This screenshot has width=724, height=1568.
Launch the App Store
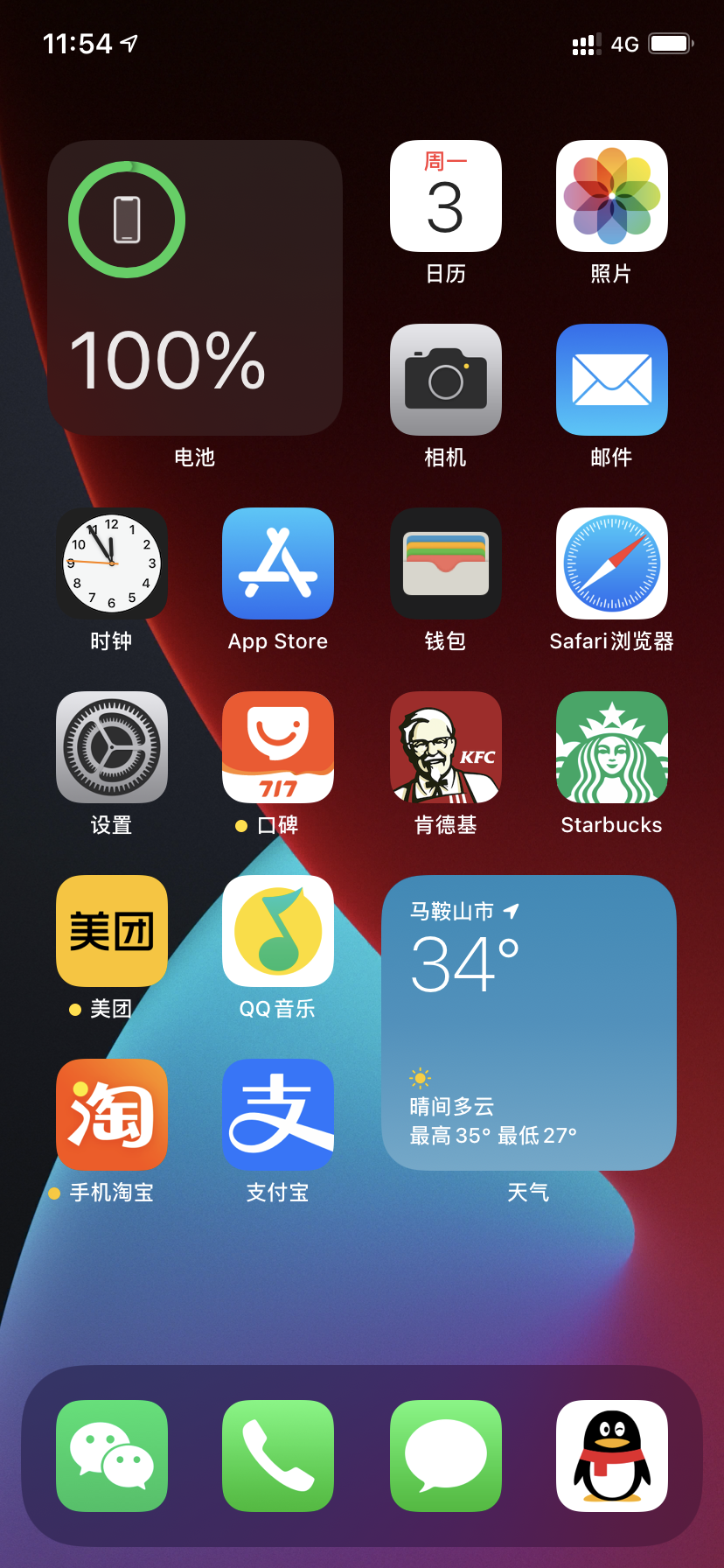pyautogui.click(x=277, y=563)
